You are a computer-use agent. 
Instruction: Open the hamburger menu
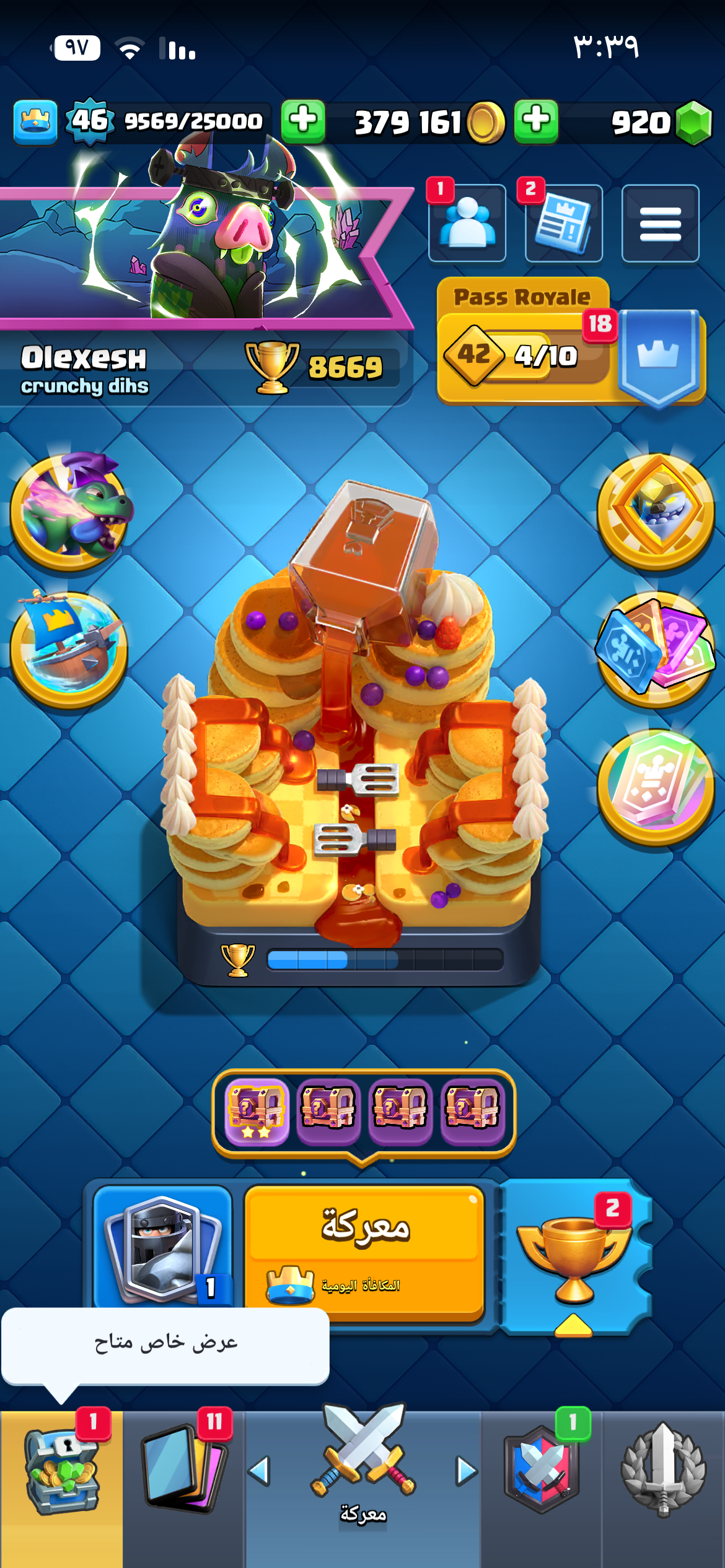660,224
